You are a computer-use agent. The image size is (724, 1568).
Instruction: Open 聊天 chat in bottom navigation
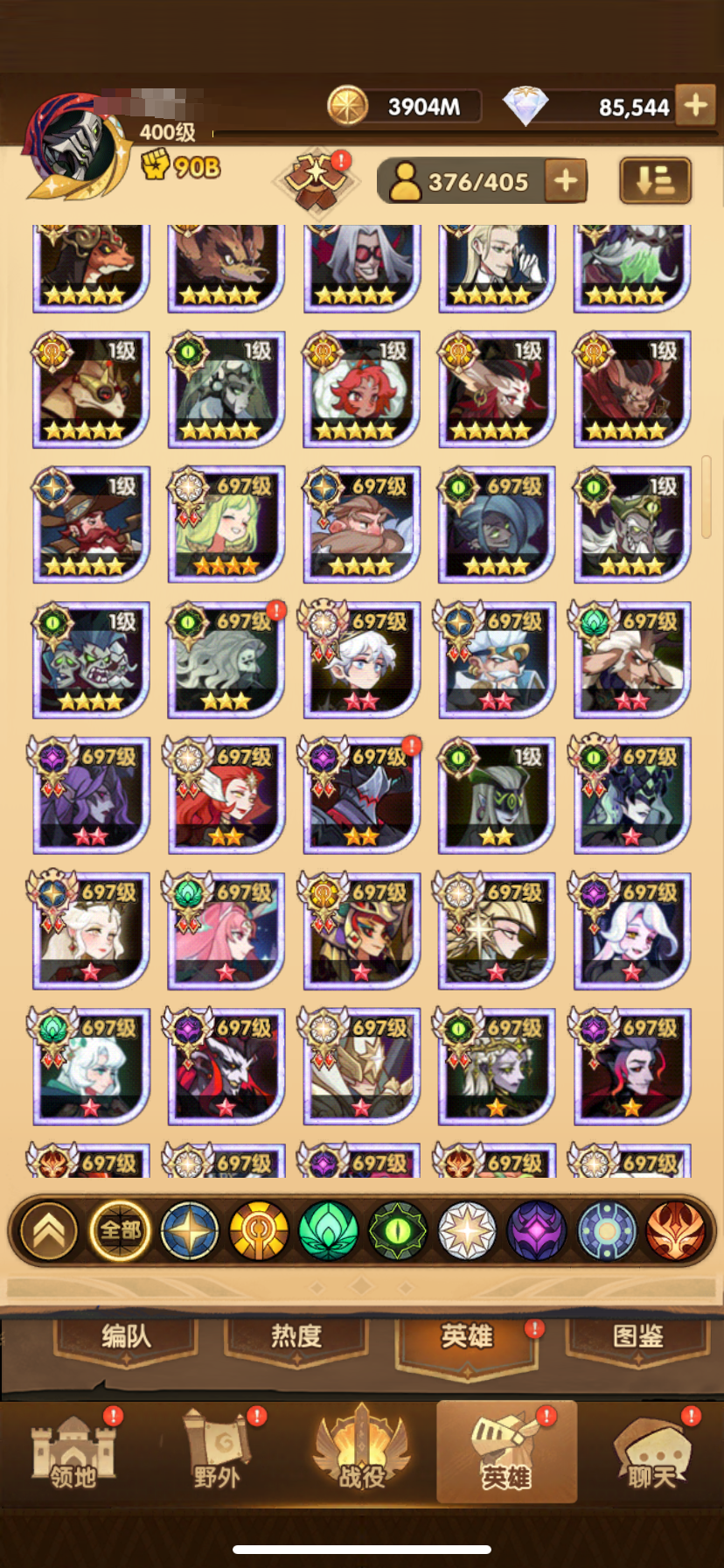[651, 1454]
